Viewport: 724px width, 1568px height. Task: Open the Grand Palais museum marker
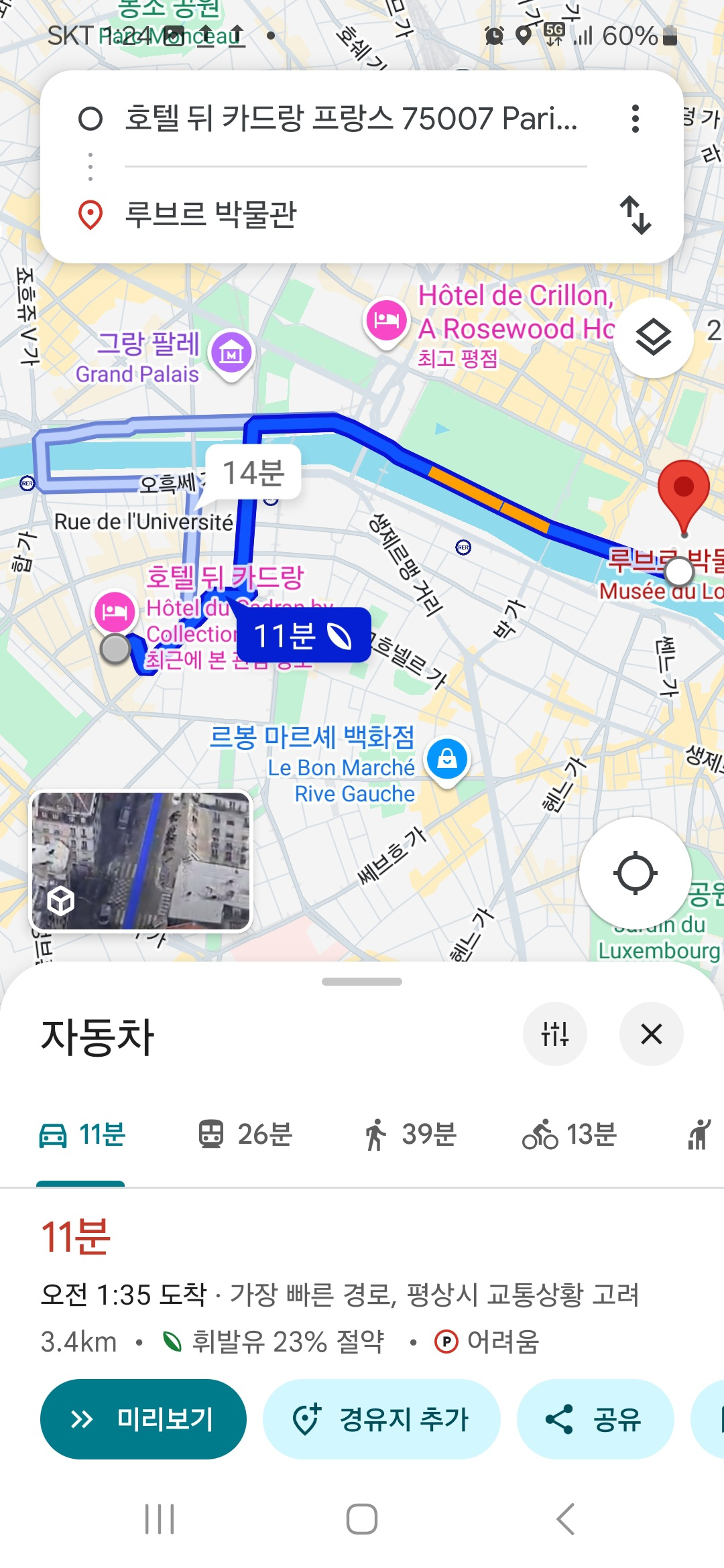click(231, 352)
